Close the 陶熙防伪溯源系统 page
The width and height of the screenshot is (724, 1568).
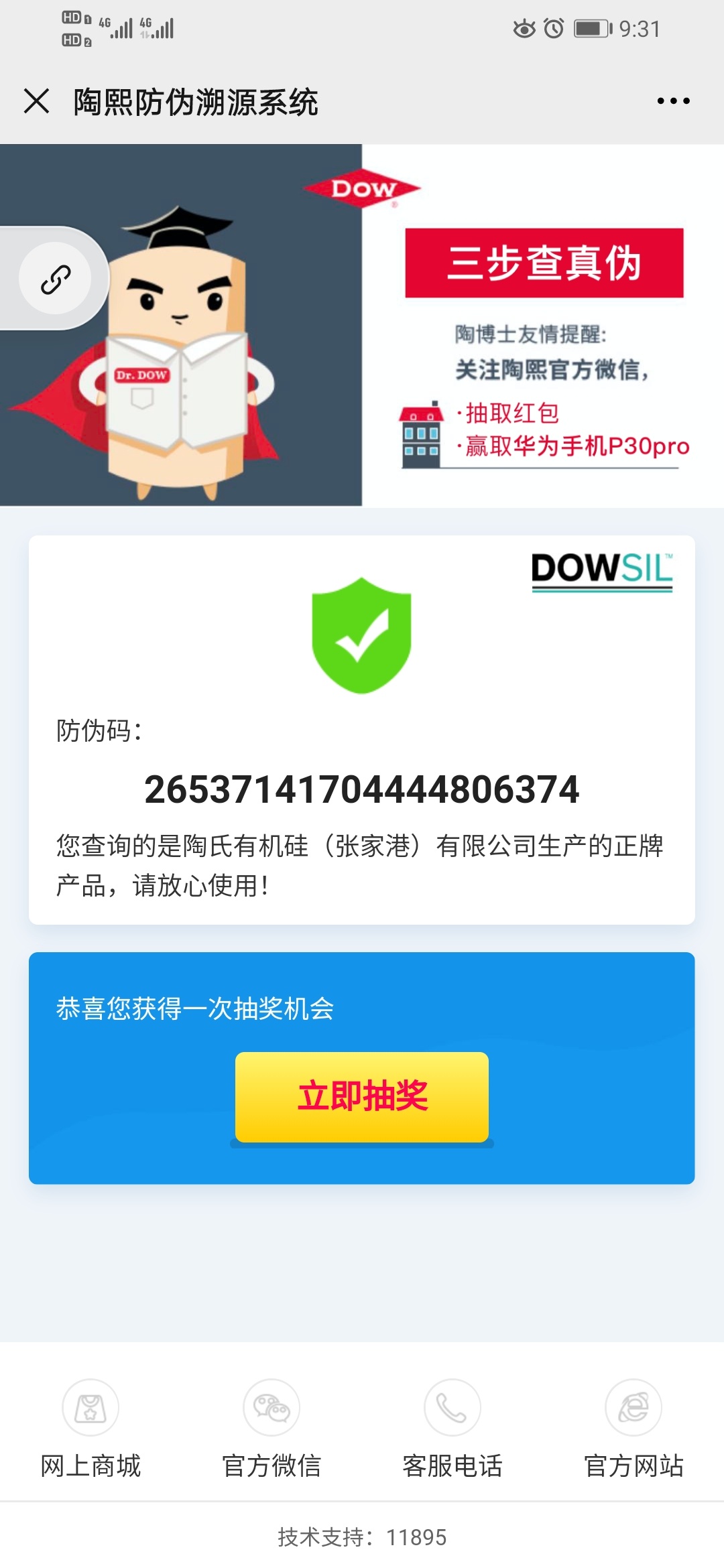[x=36, y=101]
